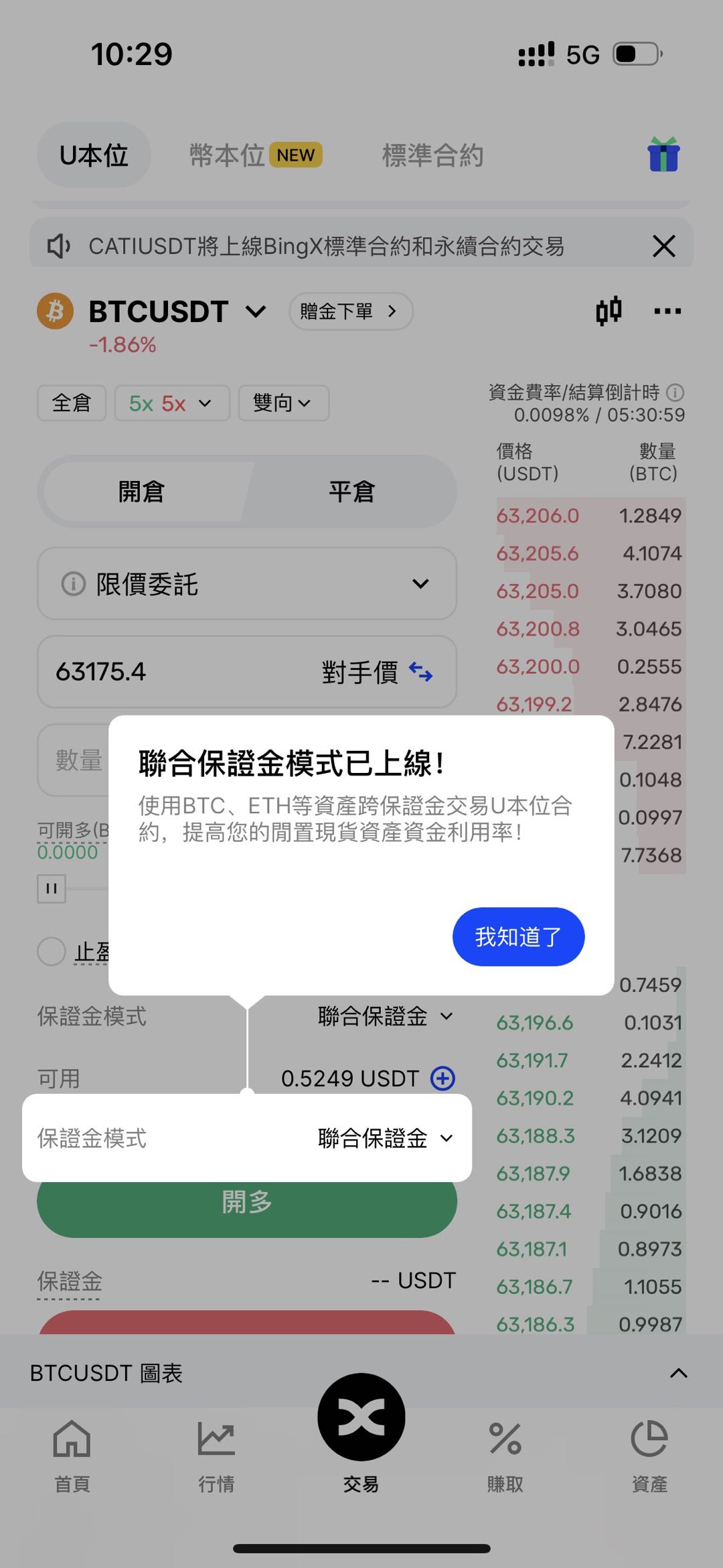723x1568 pixels.
Task: Open the three-dot more options menu
Action: (667, 311)
